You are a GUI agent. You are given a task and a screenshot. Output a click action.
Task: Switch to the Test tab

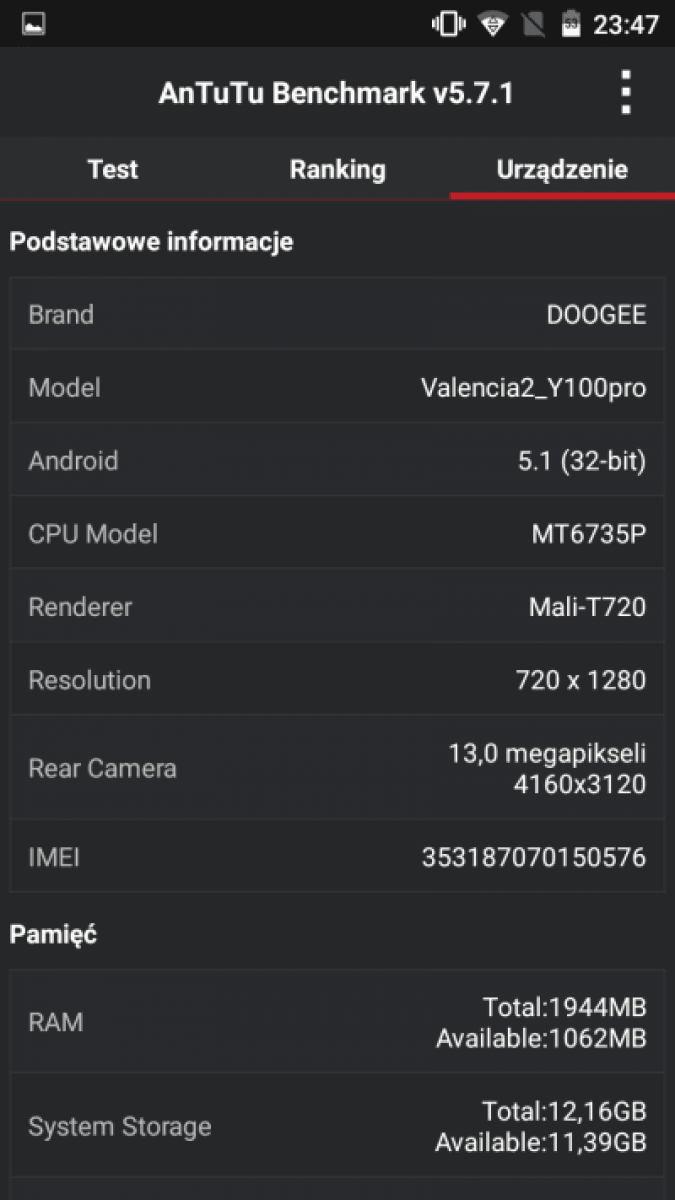[112, 169]
